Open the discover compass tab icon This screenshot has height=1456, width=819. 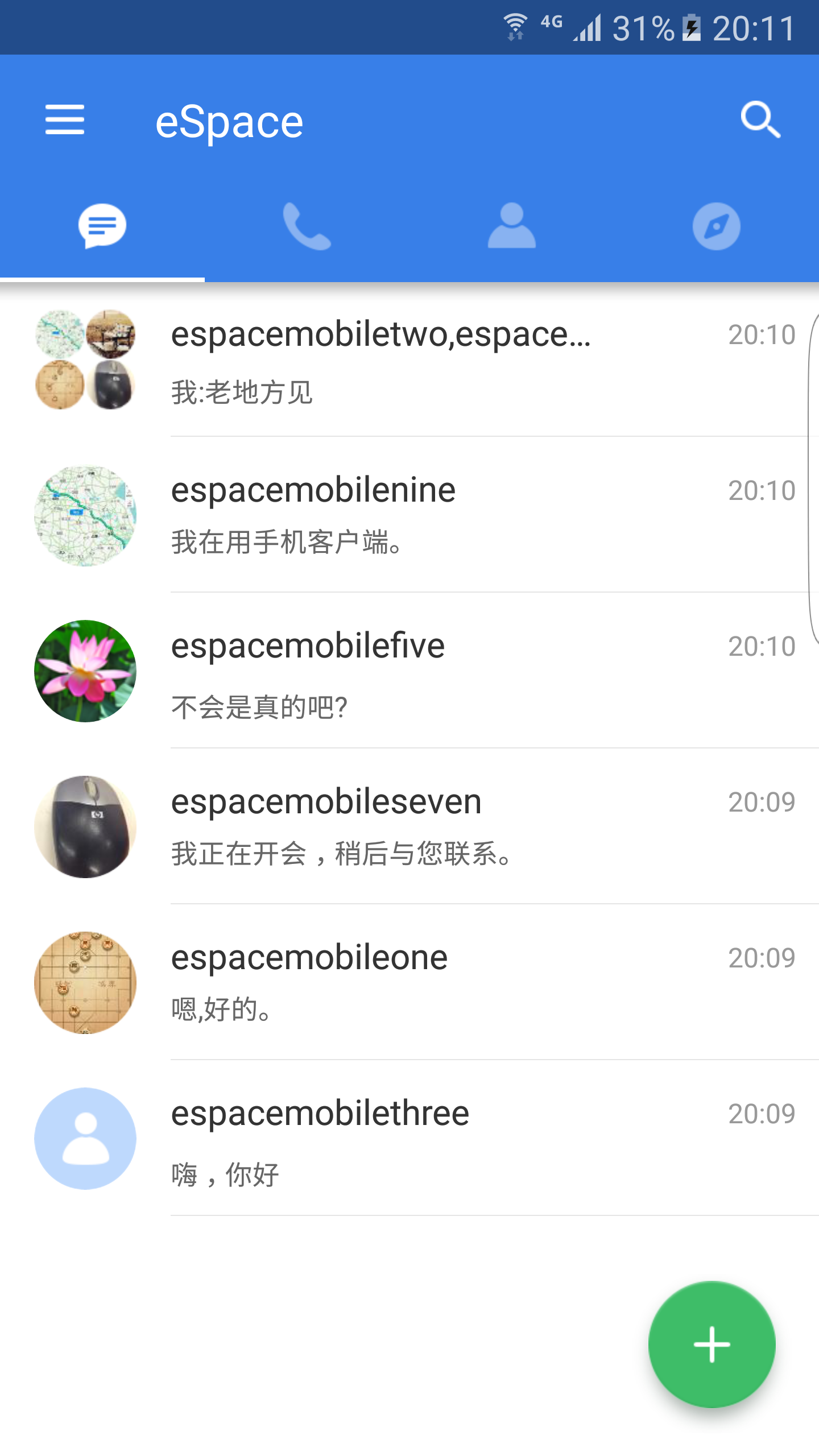pos(716,226)
